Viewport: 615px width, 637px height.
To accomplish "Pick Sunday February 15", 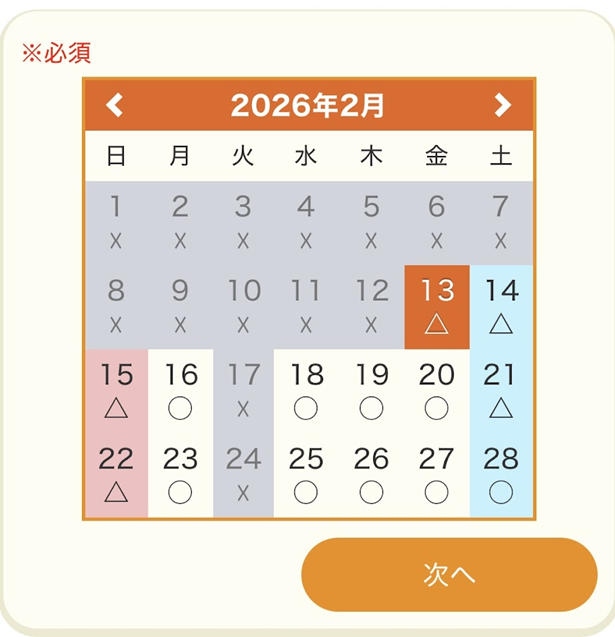I will click(x=116, y=391).
